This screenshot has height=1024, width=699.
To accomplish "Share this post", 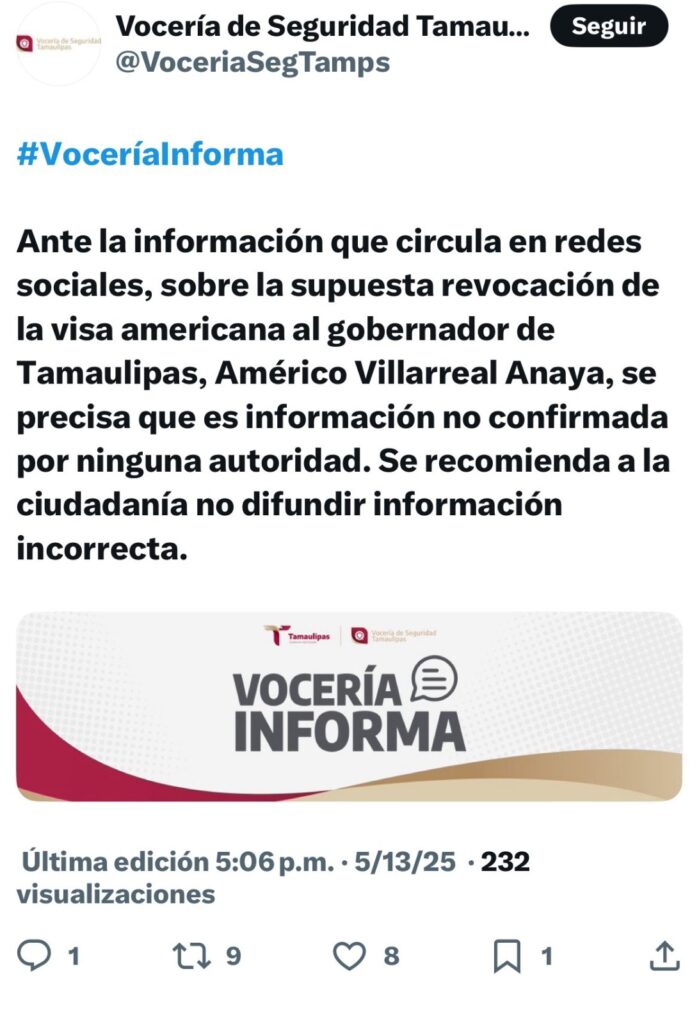I will pyautogui.click(x=664, y=957).
